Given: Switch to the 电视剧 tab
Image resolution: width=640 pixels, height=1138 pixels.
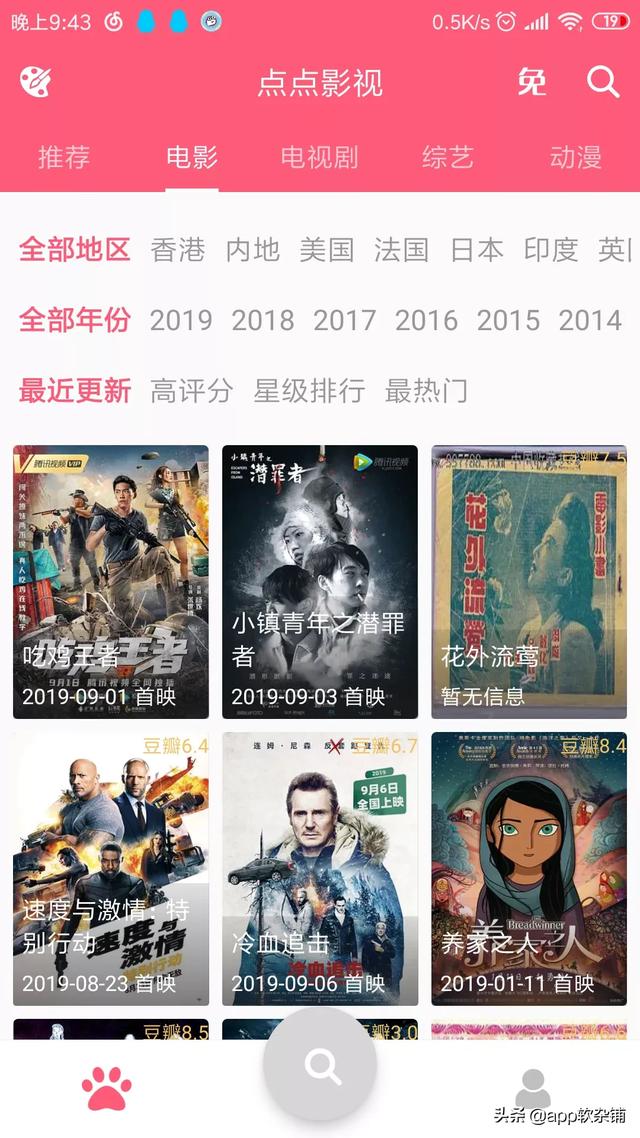Looking at the screenshot, I should [319, 157].
